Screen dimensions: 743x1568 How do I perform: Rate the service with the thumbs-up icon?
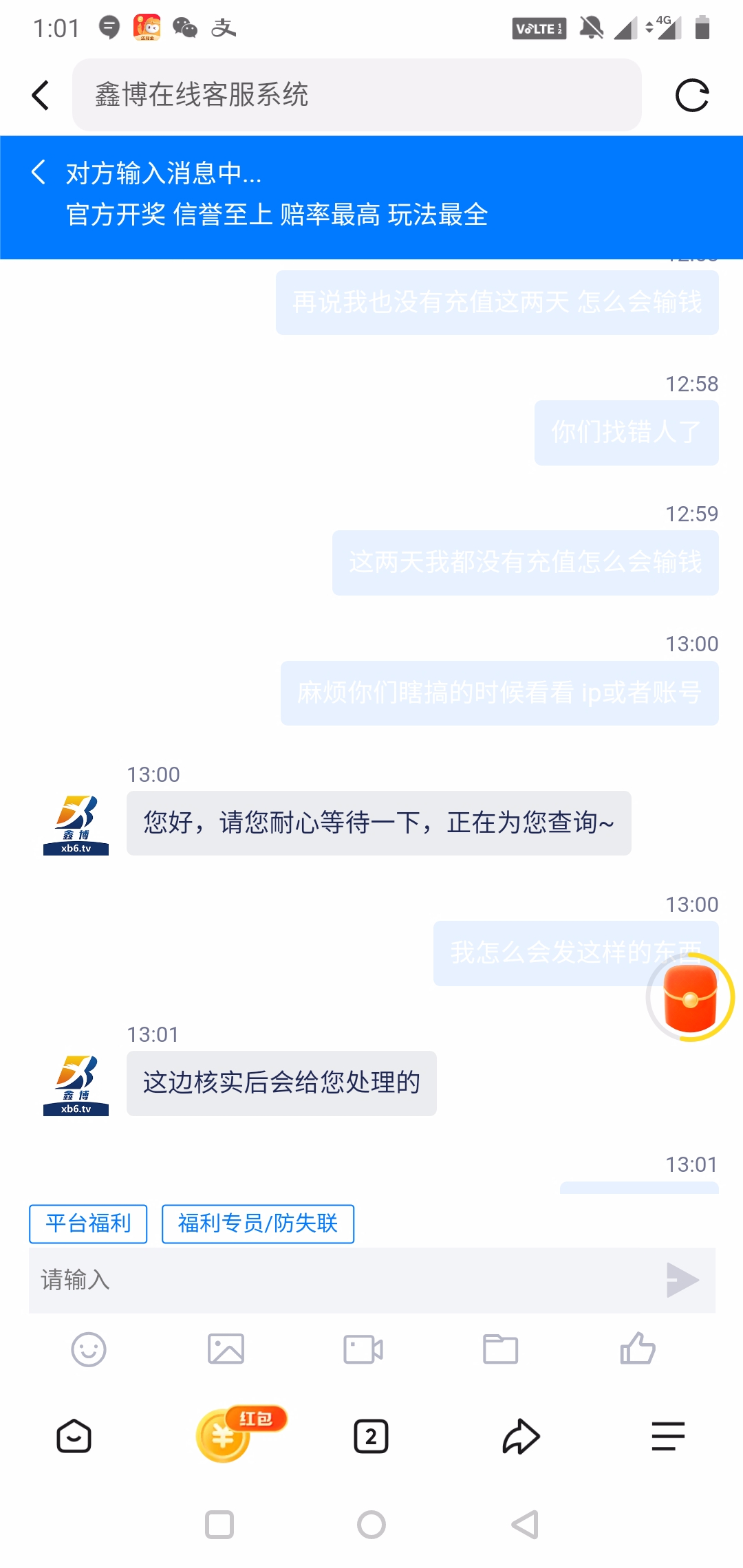(638, 1348)
